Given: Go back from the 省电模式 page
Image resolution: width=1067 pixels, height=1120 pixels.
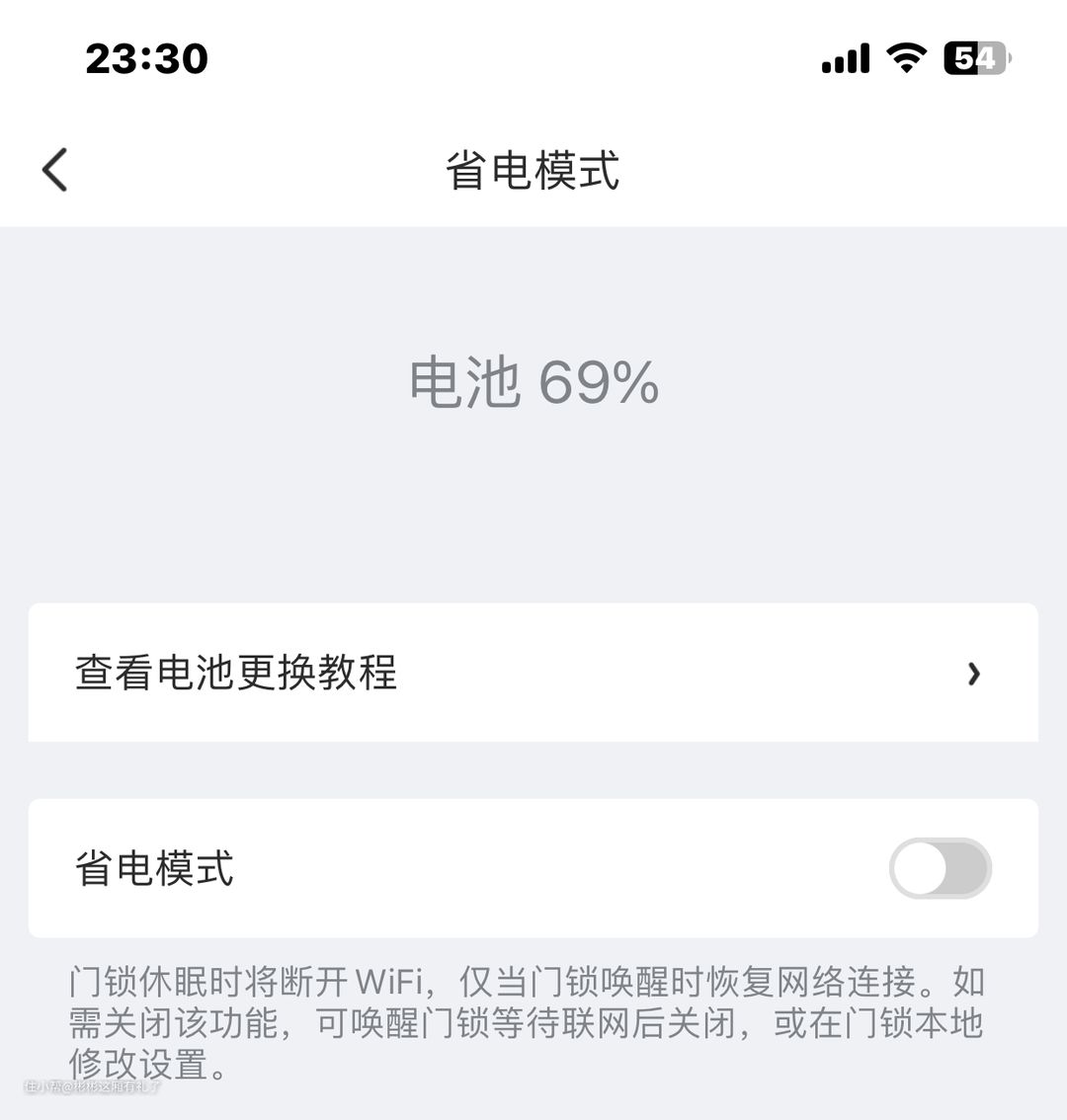Looking at the screenshot, I should (x=55, y=169).
